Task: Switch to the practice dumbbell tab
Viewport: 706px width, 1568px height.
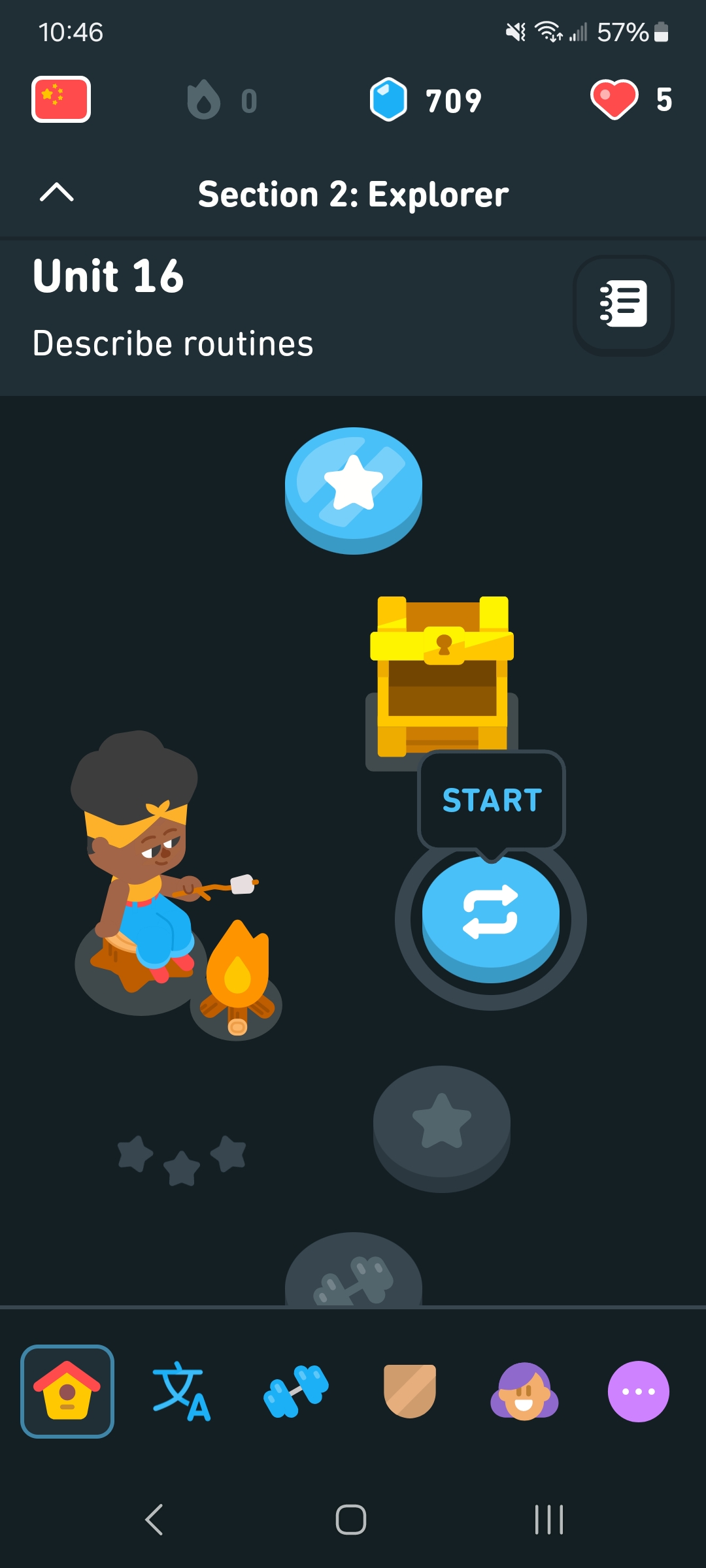Action: 295,1392
